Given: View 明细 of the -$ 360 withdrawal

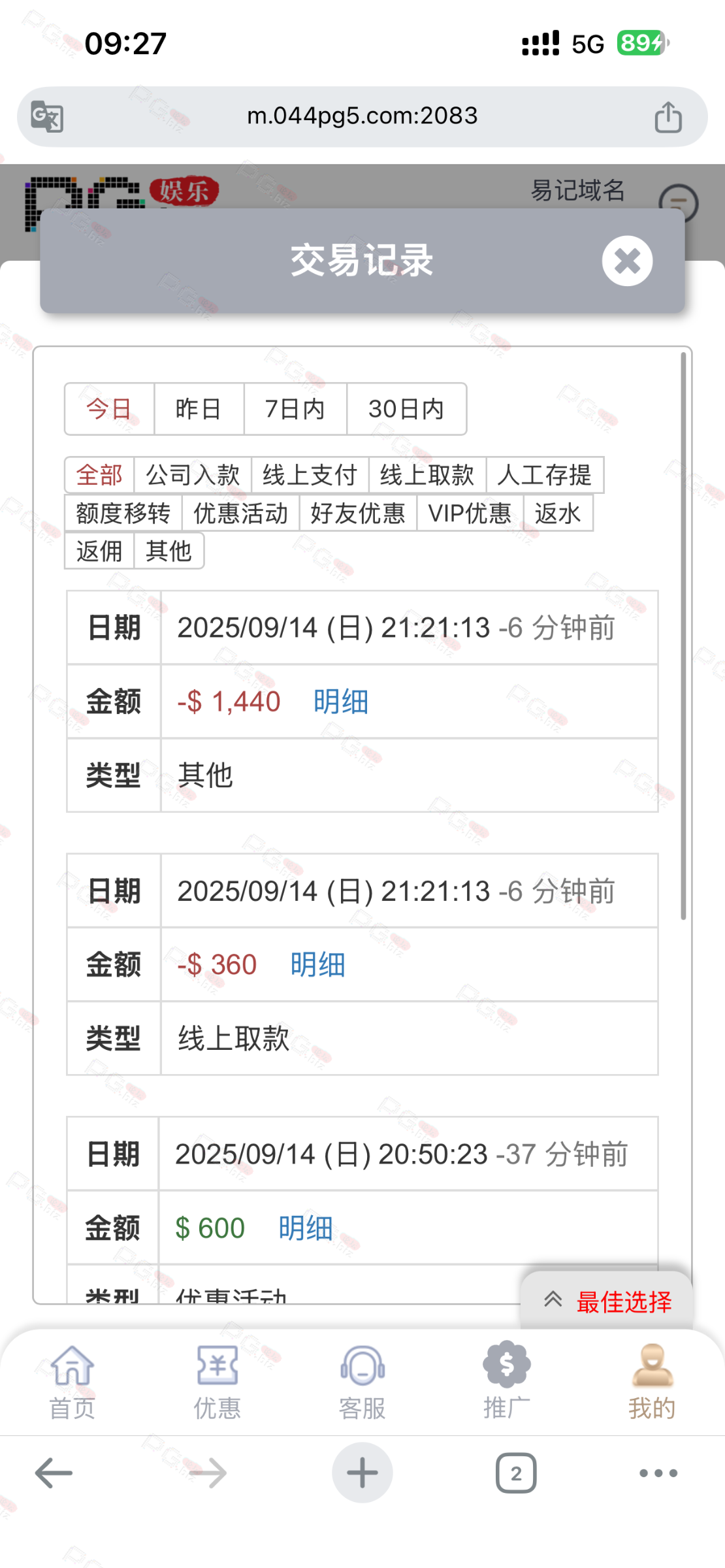Looking at the screenshot, I should [x=317, y=964].
